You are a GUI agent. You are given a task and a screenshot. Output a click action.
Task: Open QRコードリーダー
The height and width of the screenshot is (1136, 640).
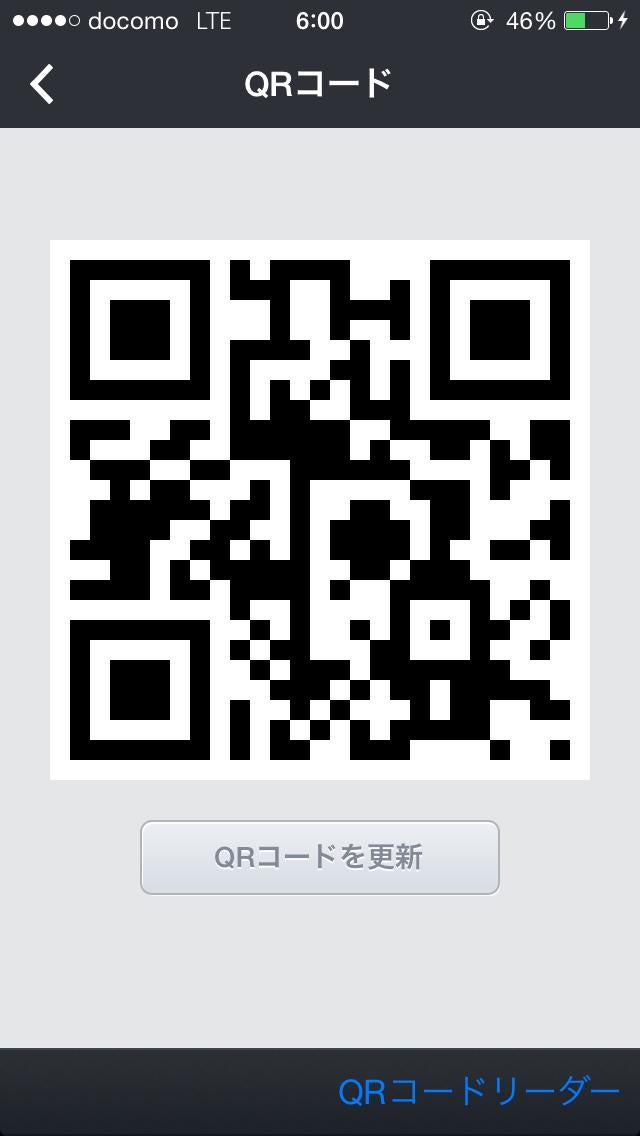pos(479,1092)
